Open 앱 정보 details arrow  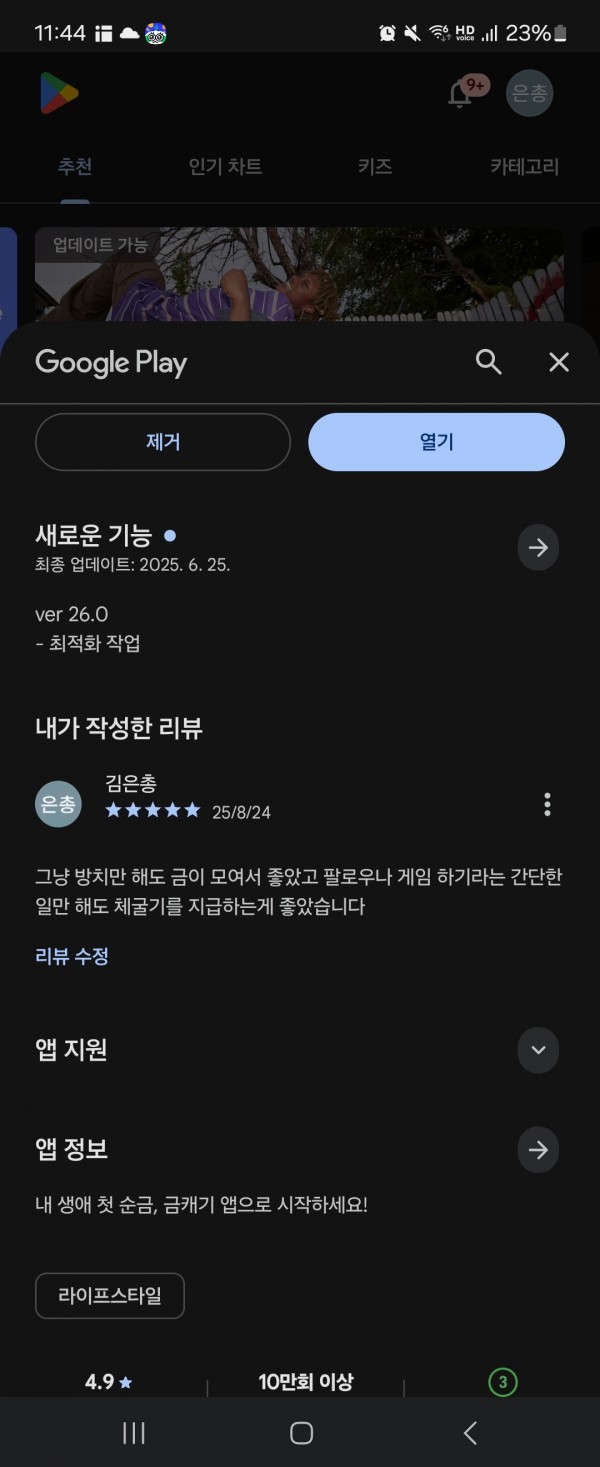click(538, 1150)
